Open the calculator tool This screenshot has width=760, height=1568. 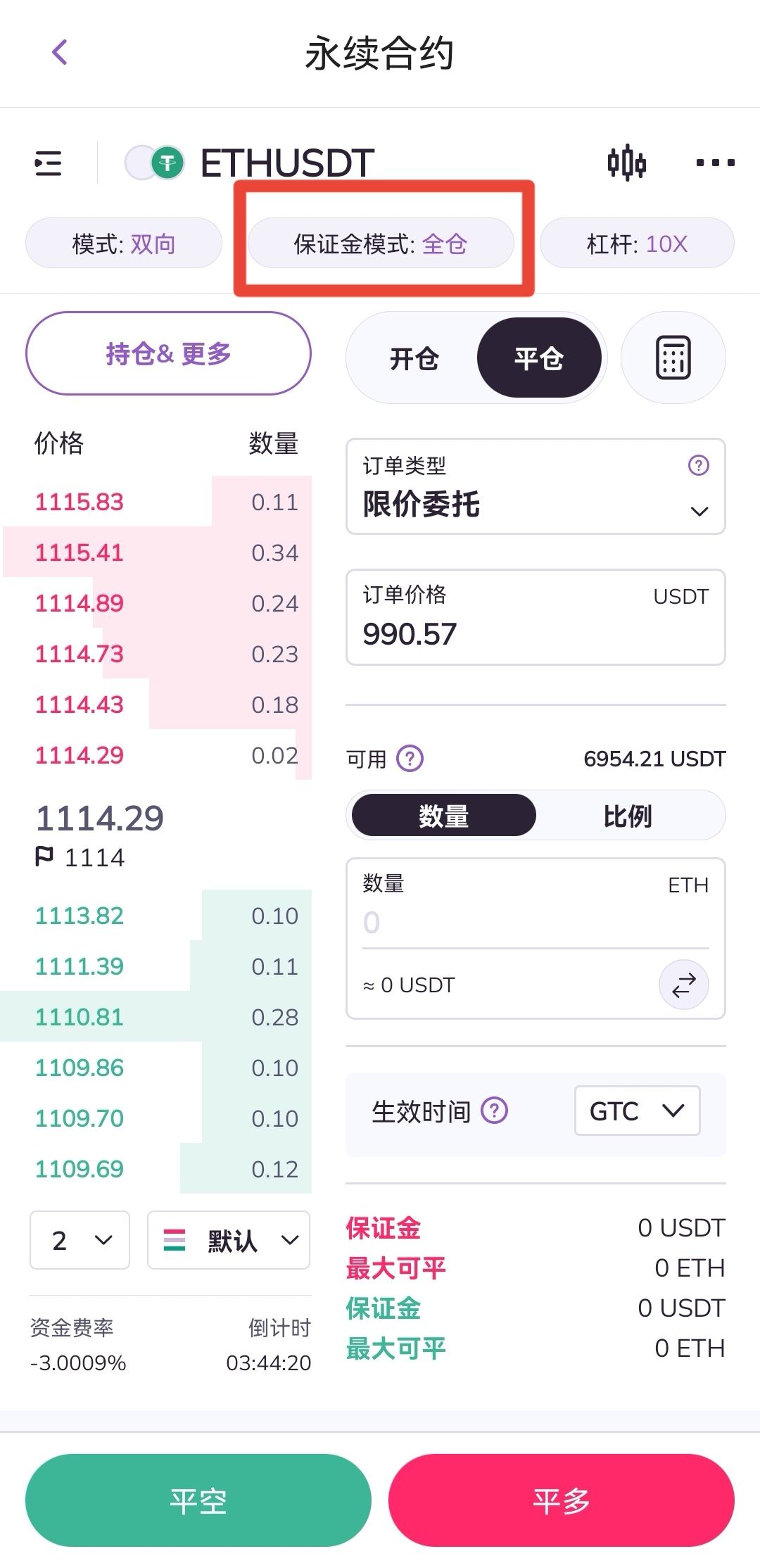[673, 358]
